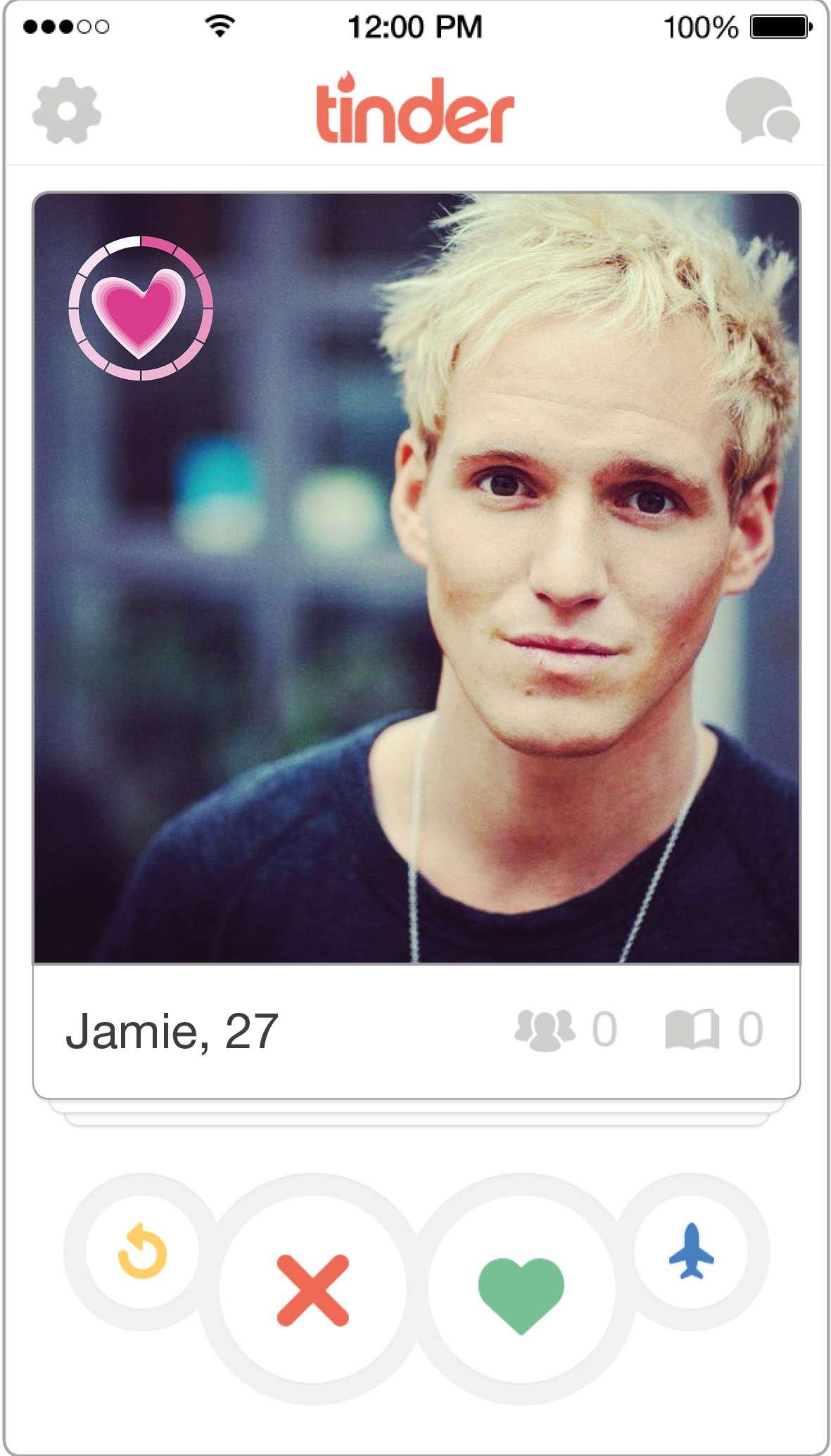This screenshot has width=831, height=1456.
Task: Open the messages chat bubbles
Action: [x=762, y=111]
